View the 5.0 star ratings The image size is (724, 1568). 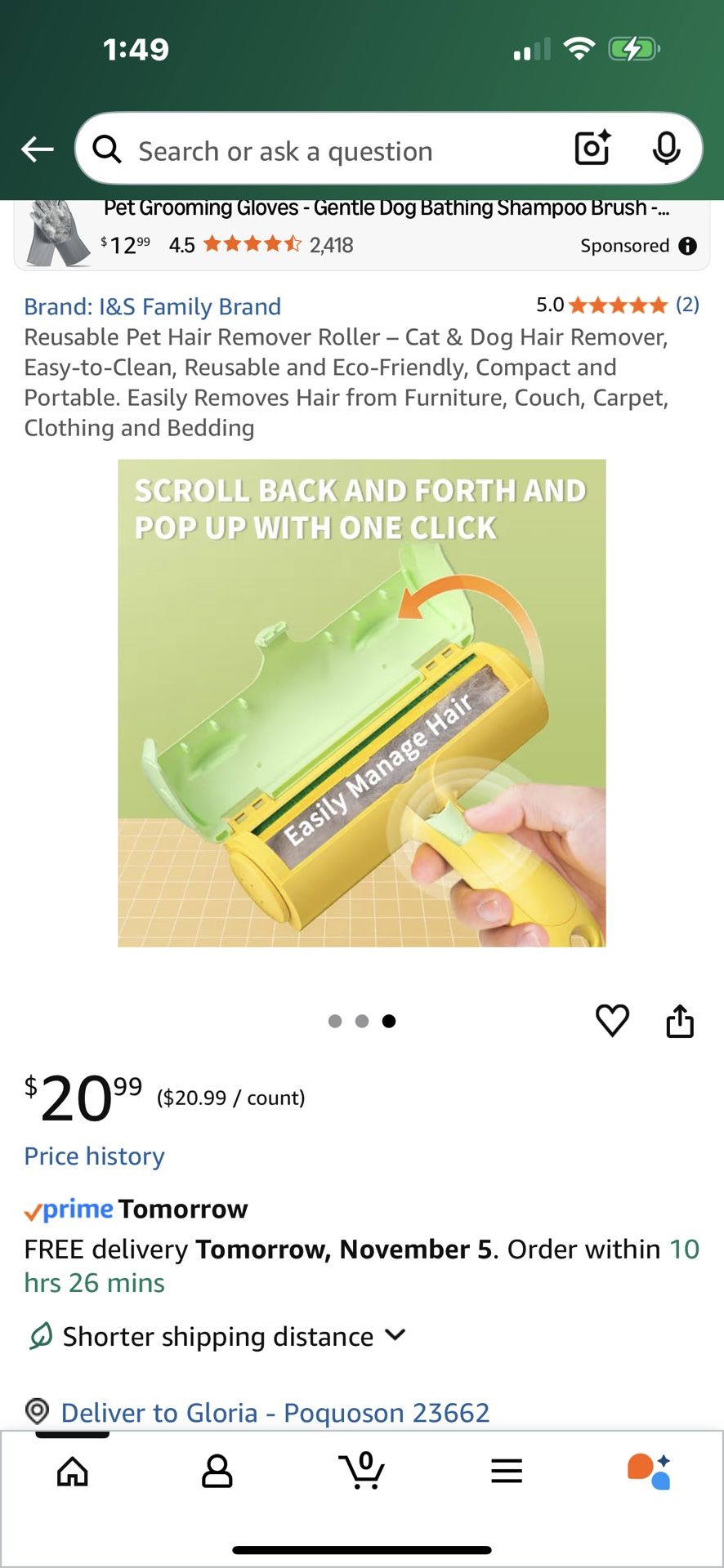(619, 305)
